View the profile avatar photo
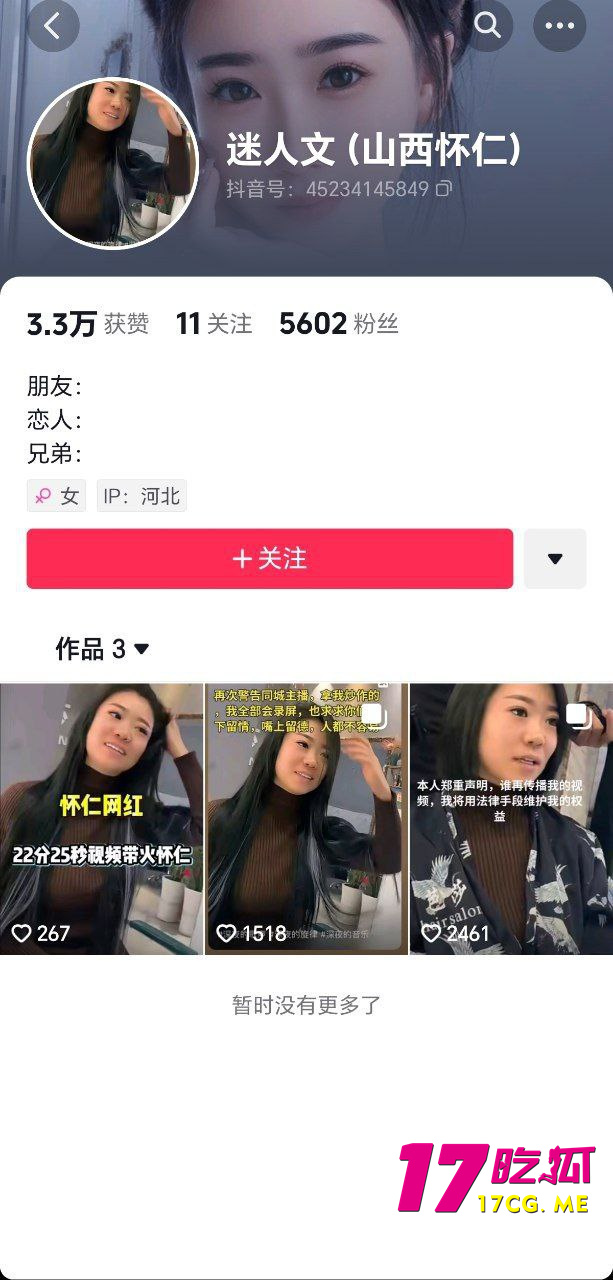This screenshot has width=613, height=1280. pyautogui.click(x=113, y=163)
